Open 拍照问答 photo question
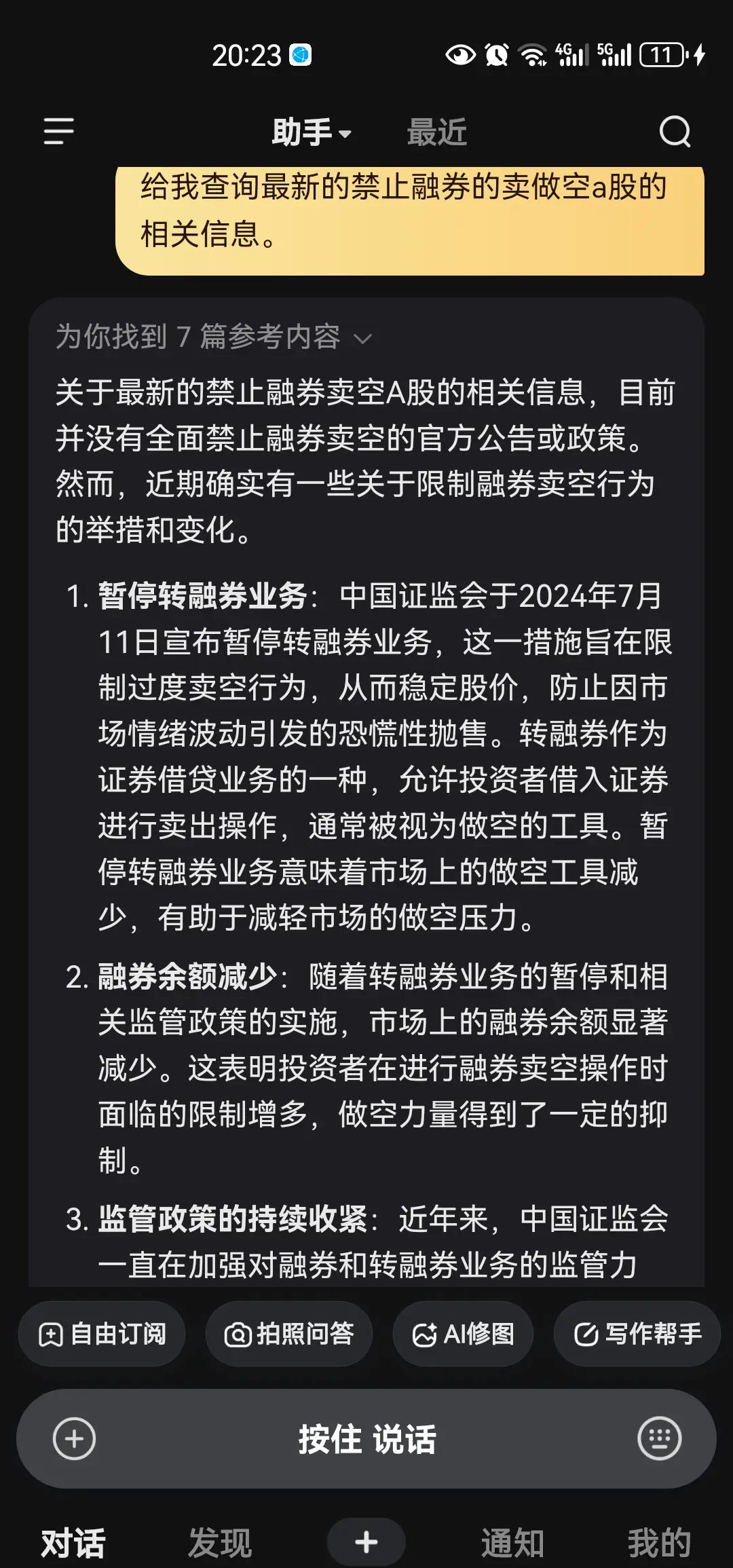This screenshot has width=733, height=1568. [x=289, y=1334]
